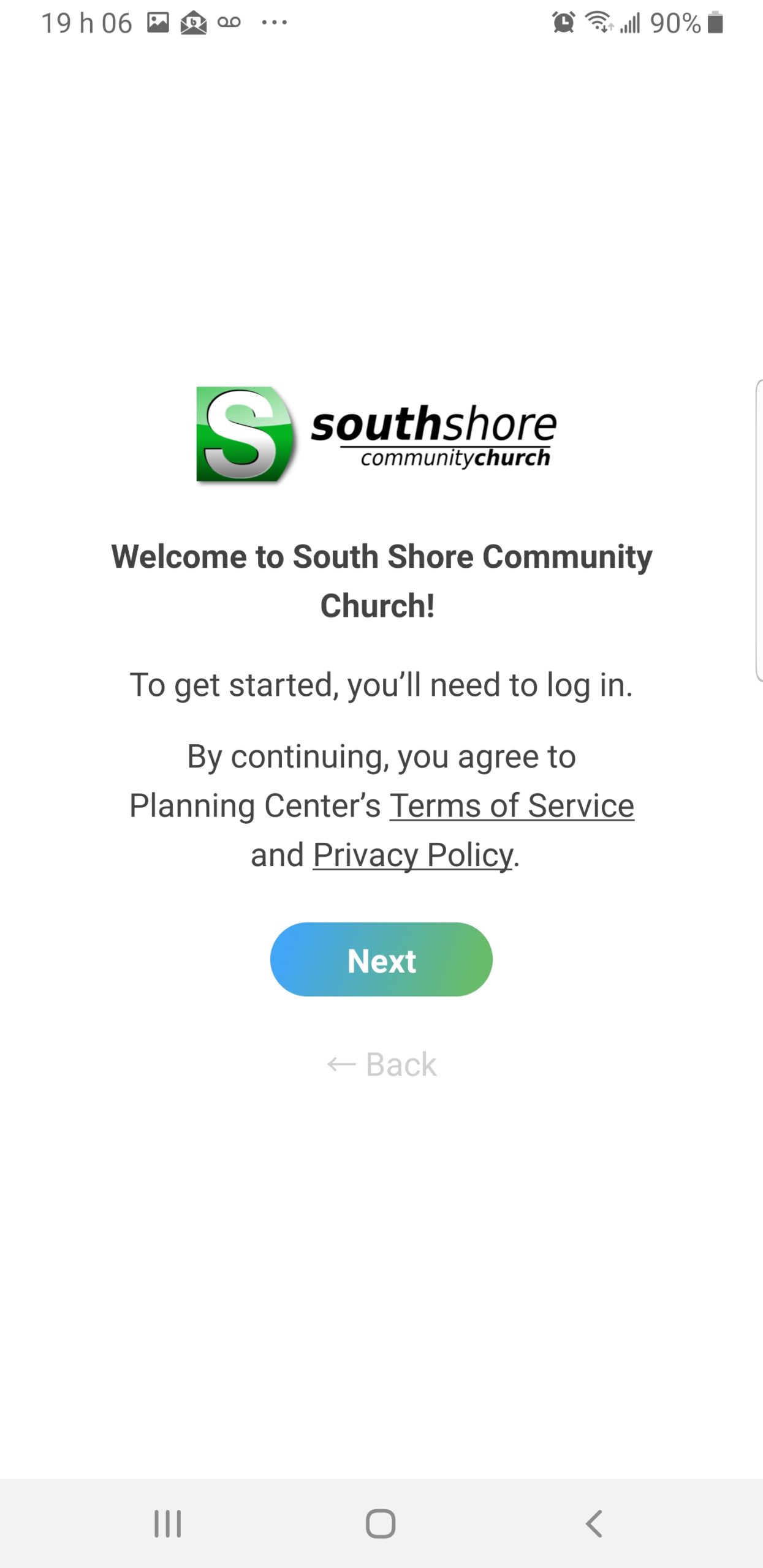This screenshot has width=763, height=1568.
Task: Go back using the Back link
Action: pos(382,1065)
